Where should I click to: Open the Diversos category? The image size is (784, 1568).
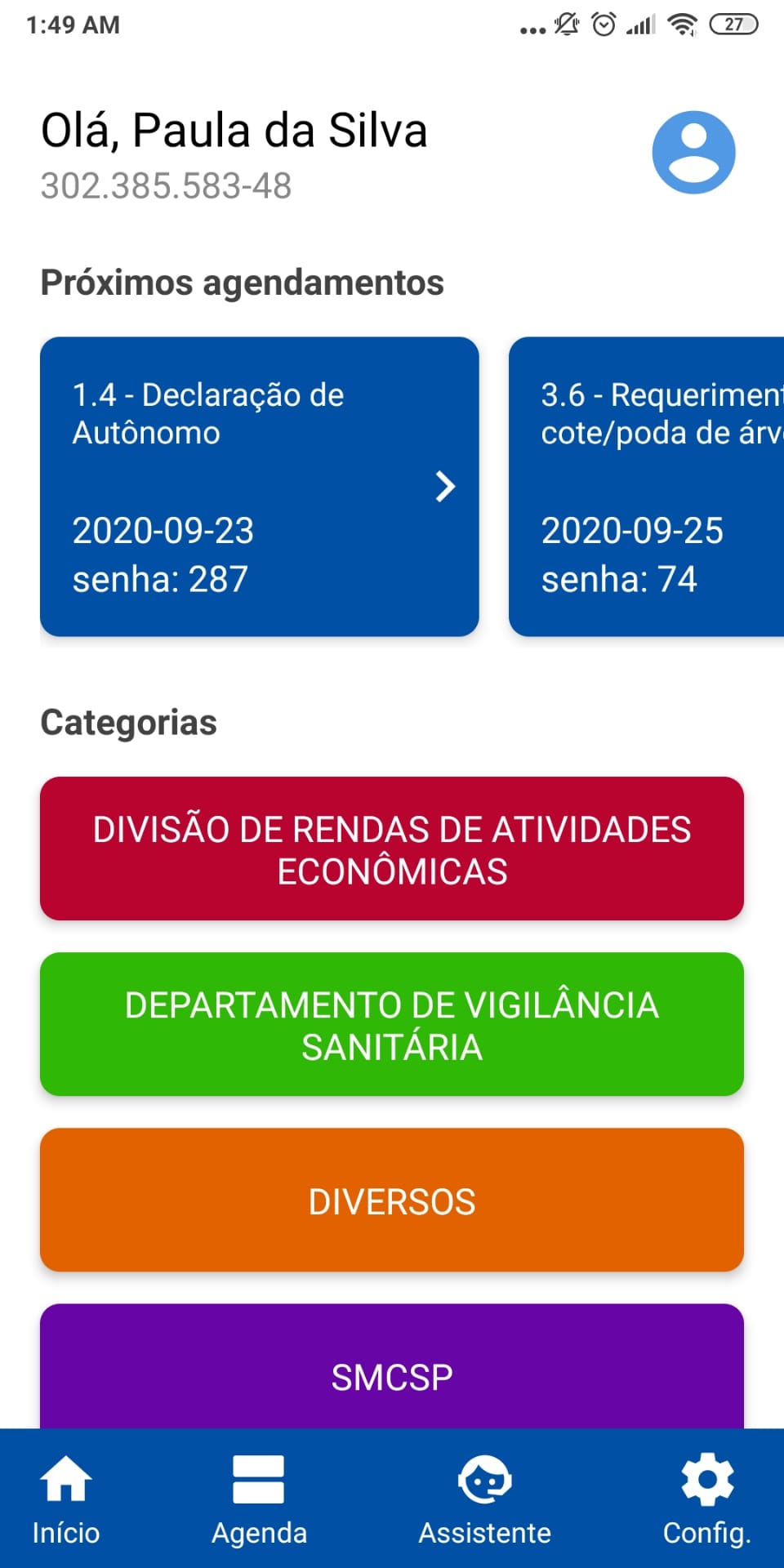(392, 1200)
